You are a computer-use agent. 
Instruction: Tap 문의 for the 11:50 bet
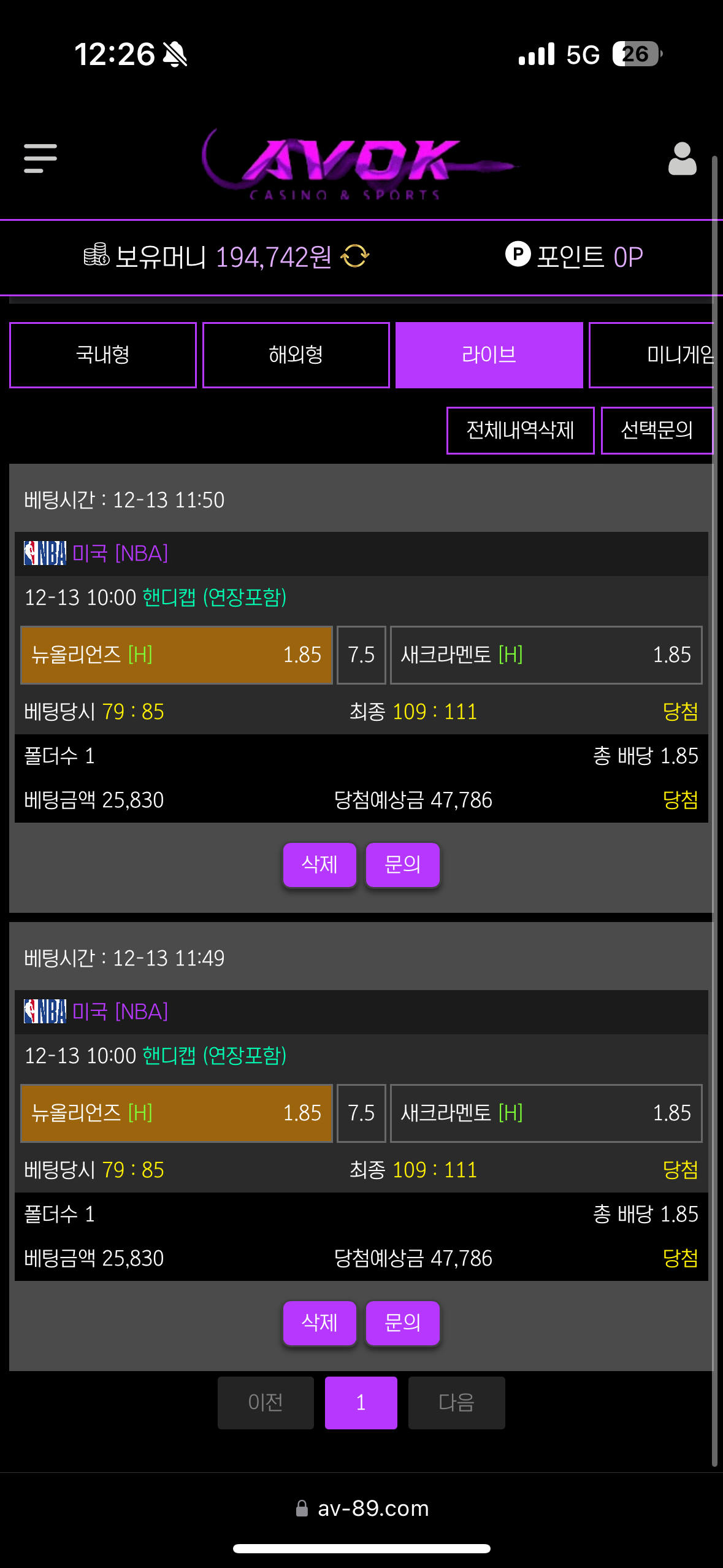[402, 865]
